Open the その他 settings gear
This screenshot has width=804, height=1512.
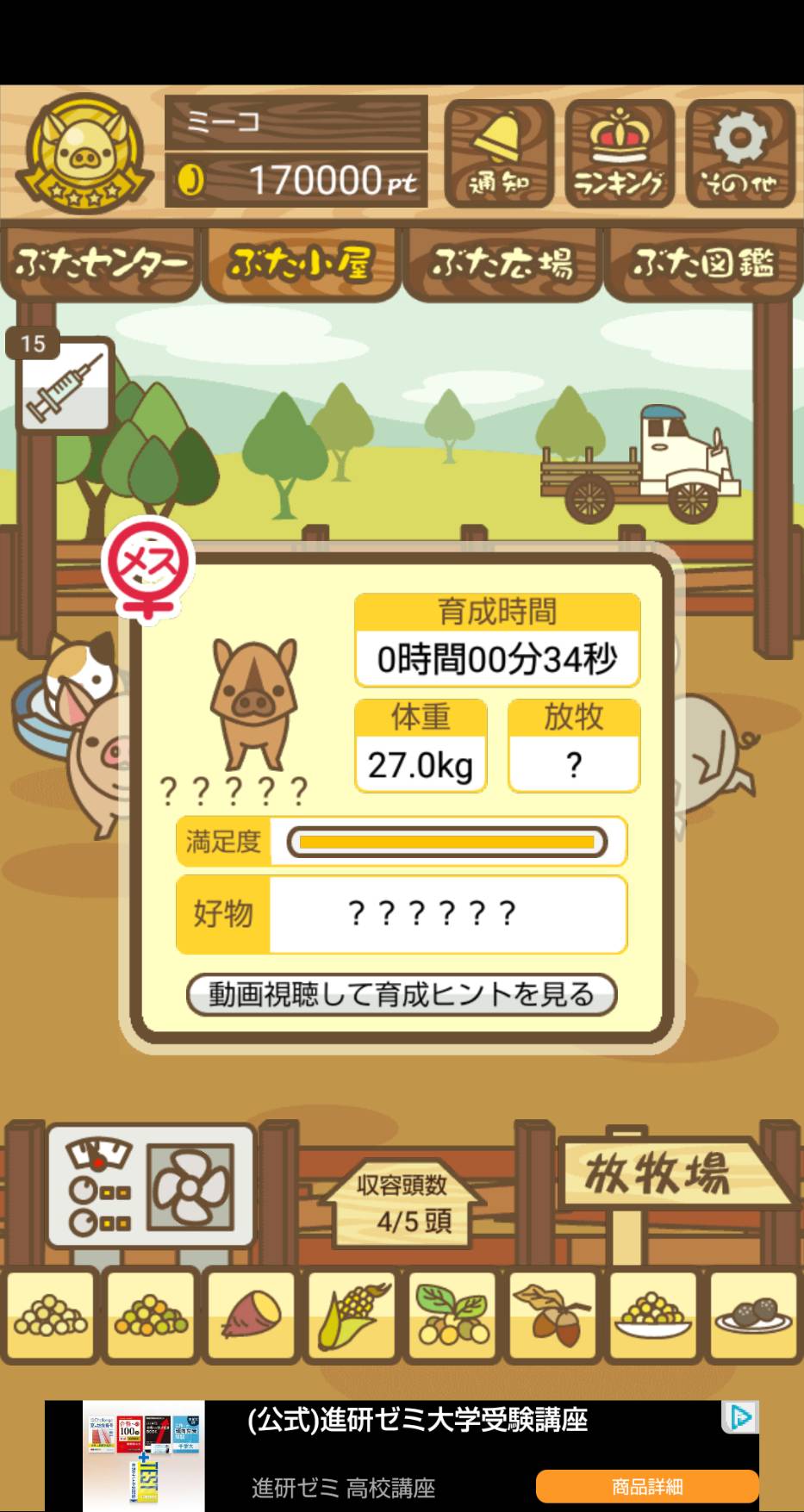(x=740, y=153)
